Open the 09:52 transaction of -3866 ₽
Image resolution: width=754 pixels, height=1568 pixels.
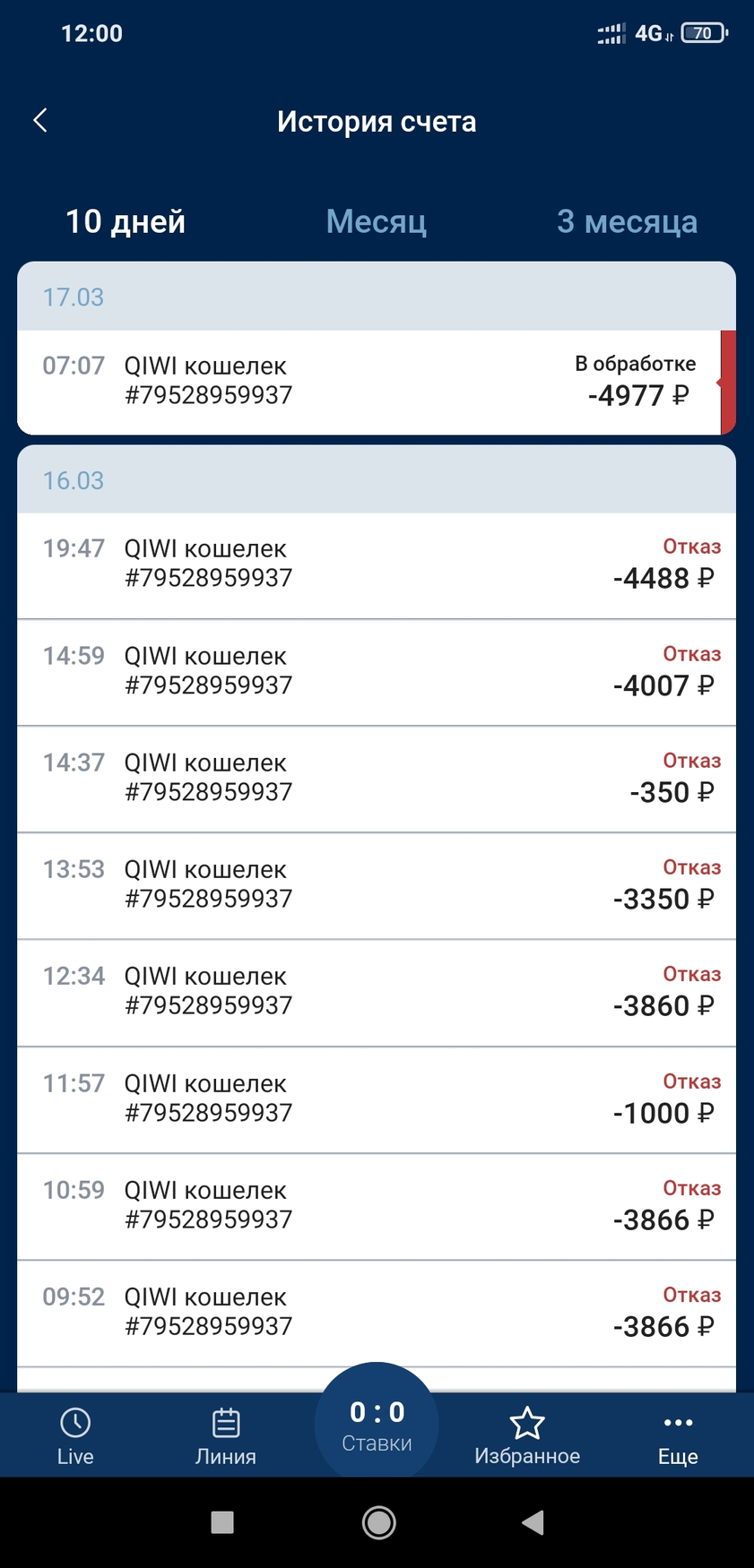(377, 1313)
